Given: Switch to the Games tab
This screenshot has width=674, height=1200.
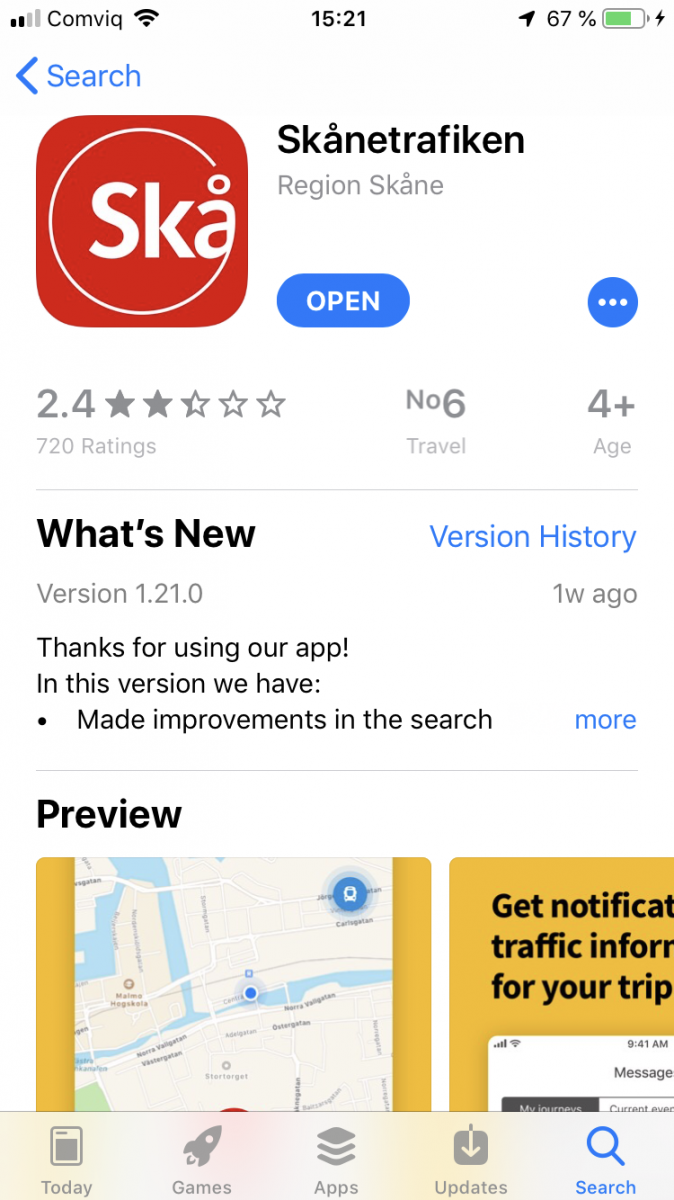Looking at the screenshot, I should (x=202, y=1160).
